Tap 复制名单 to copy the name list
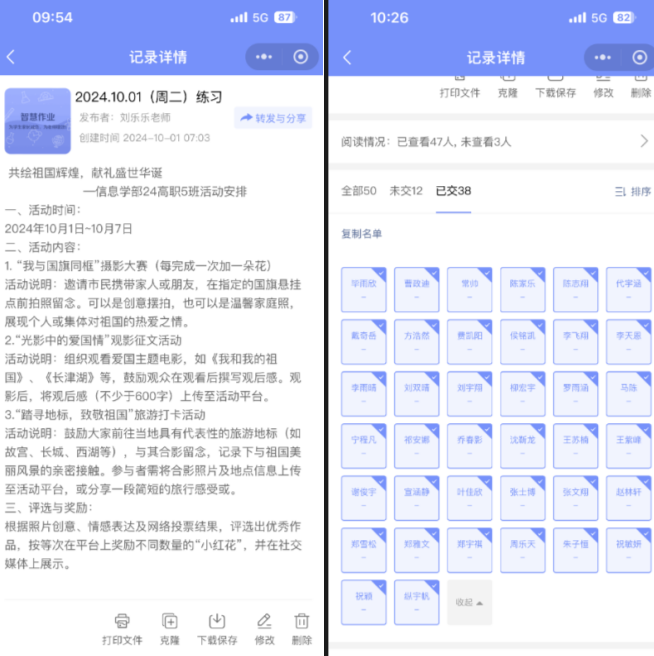 361,234
